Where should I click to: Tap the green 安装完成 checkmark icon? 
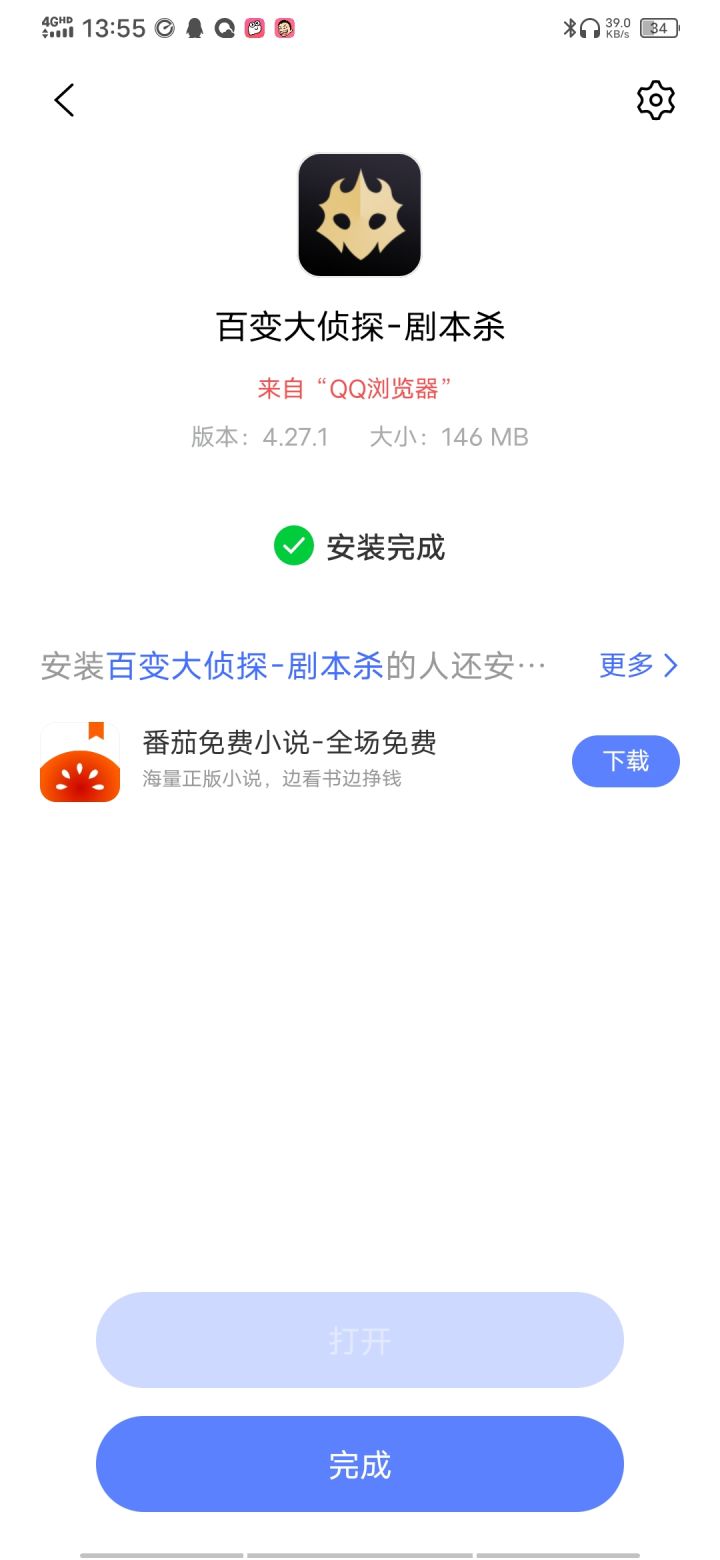[x=292, y=547]
